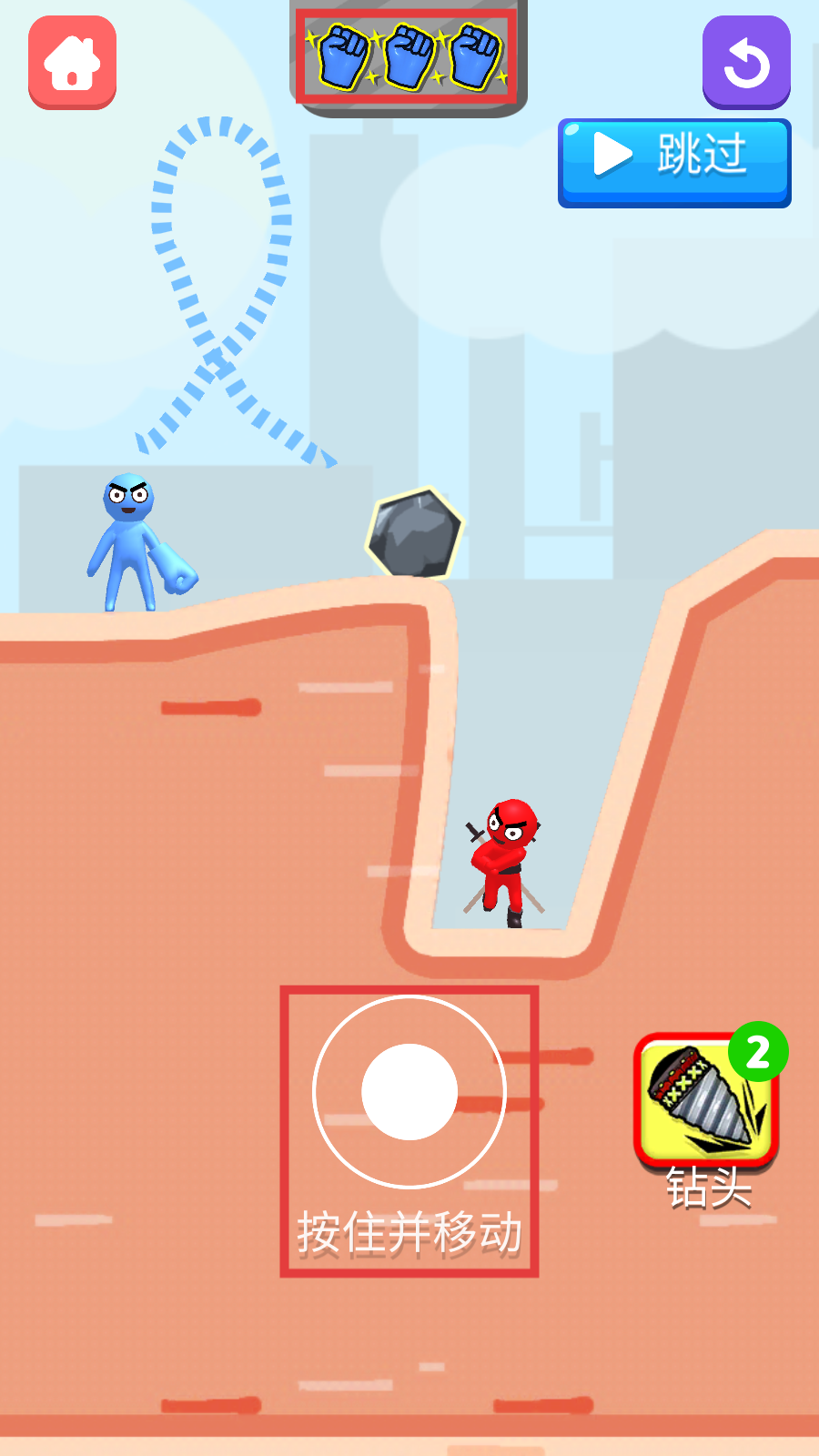The width and height of the screenshot is (819, 1456).
Task: Return to the home menu
Action: (x=72, y=62)
